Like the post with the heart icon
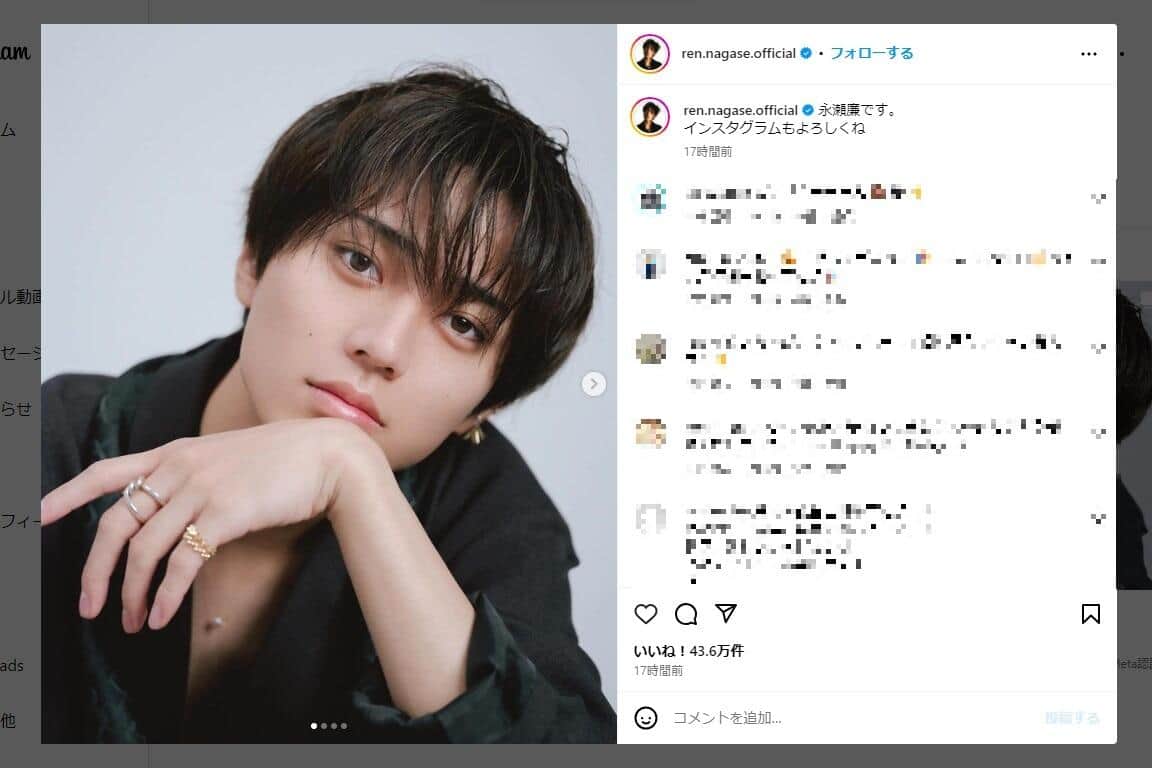The height and width of the screenshot is (768, 1152). (646, 614)
